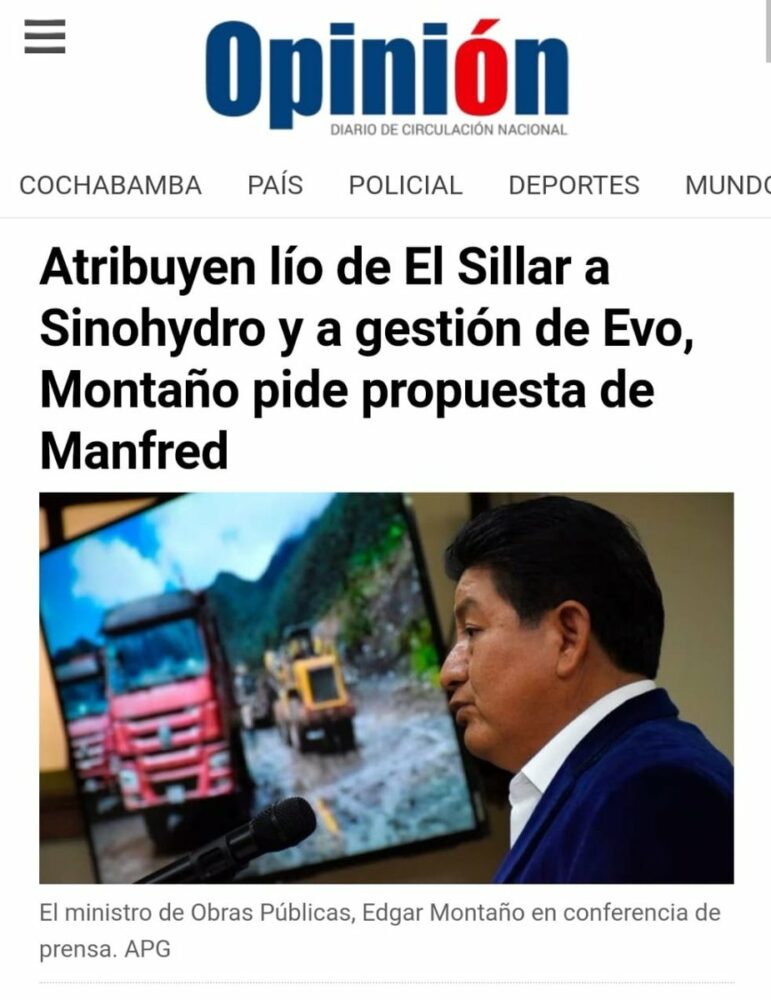The height and width of the screenshot is (1000, 771).
Task: Select the Deportes section
Action: click(574, 185)
